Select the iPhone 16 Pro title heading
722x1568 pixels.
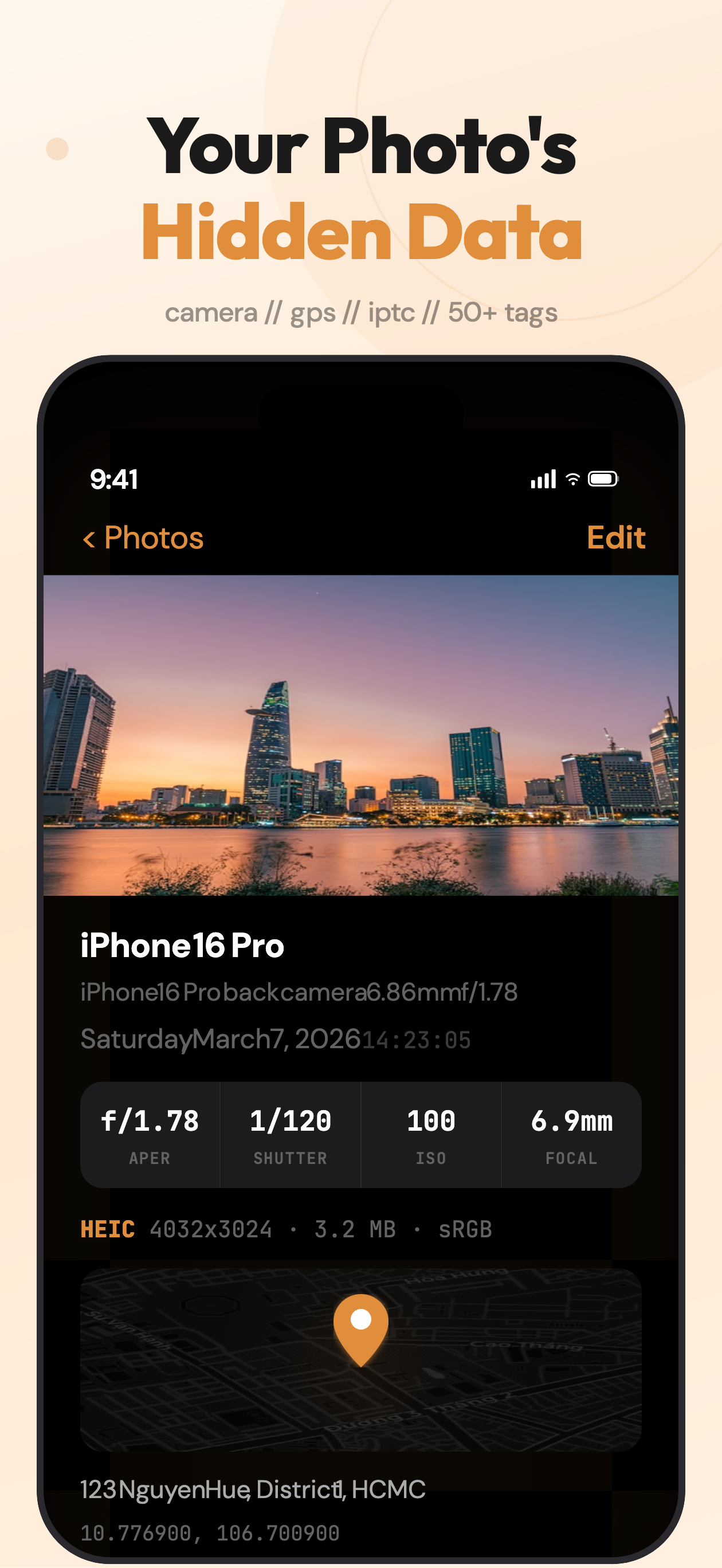[x=182, y=945]
